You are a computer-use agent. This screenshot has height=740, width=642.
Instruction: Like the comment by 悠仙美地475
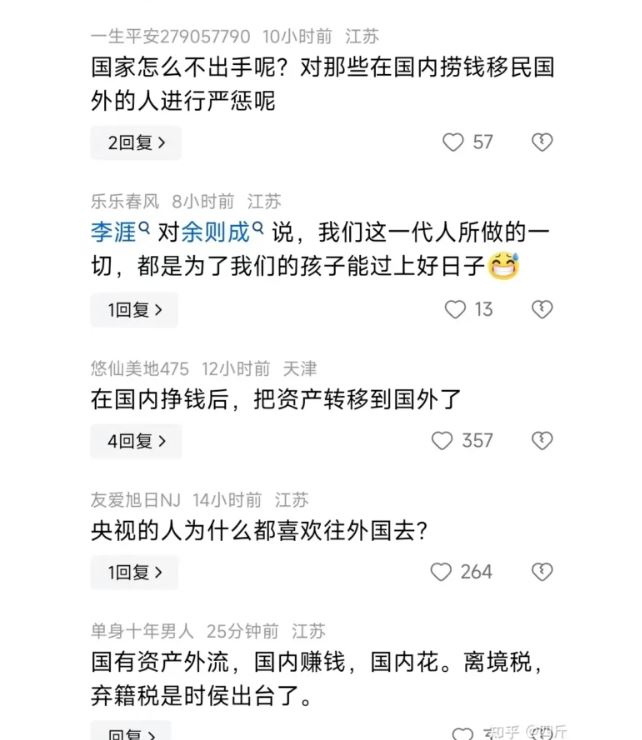click(442, 440)
